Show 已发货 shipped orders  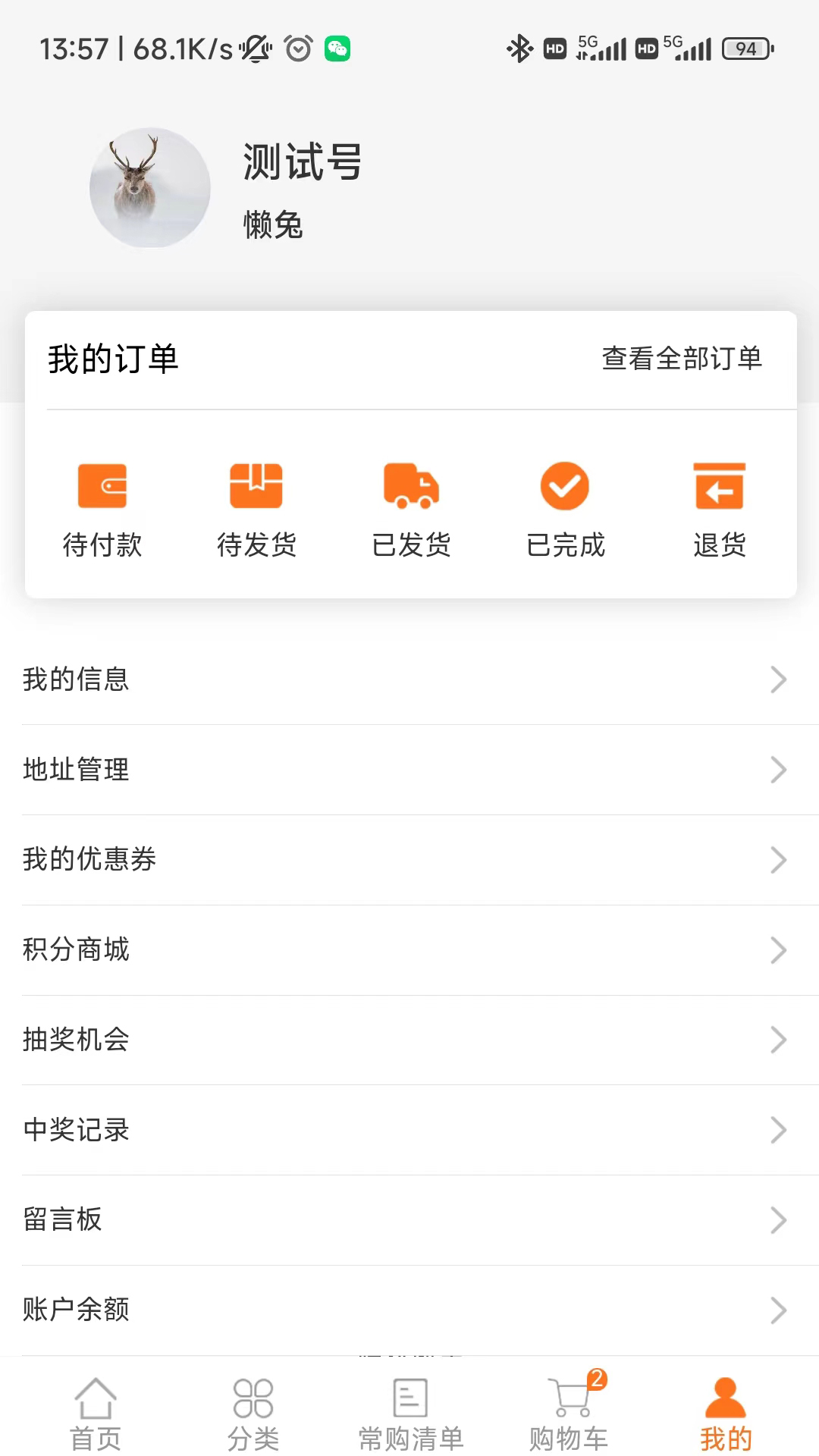(411, 510)
